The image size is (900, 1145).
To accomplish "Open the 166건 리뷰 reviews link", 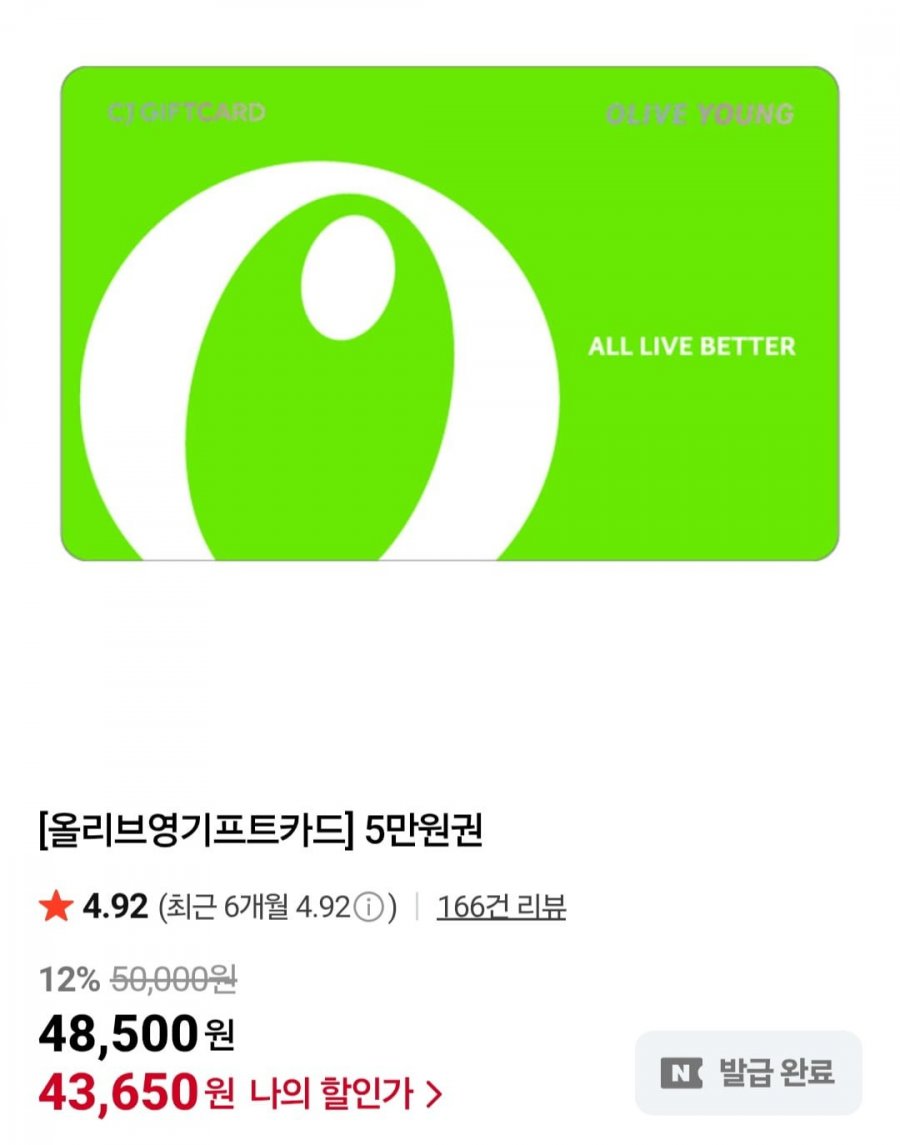I will pyautogui.click(x=501, y=907).
